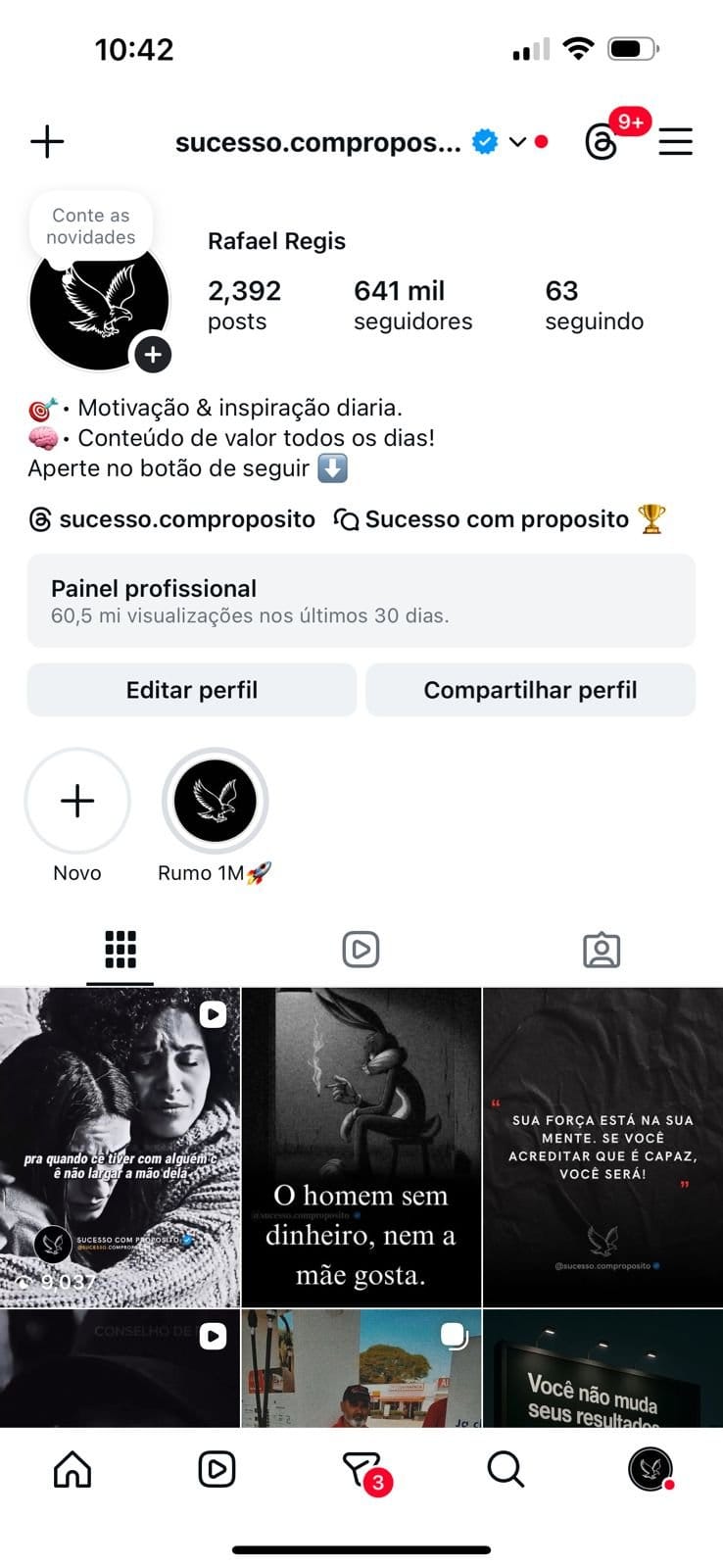The height and width of the screenshot is (1568, 723).
Task: Tap Compartilhar perfil button
Action: click(x=531, y=689)
